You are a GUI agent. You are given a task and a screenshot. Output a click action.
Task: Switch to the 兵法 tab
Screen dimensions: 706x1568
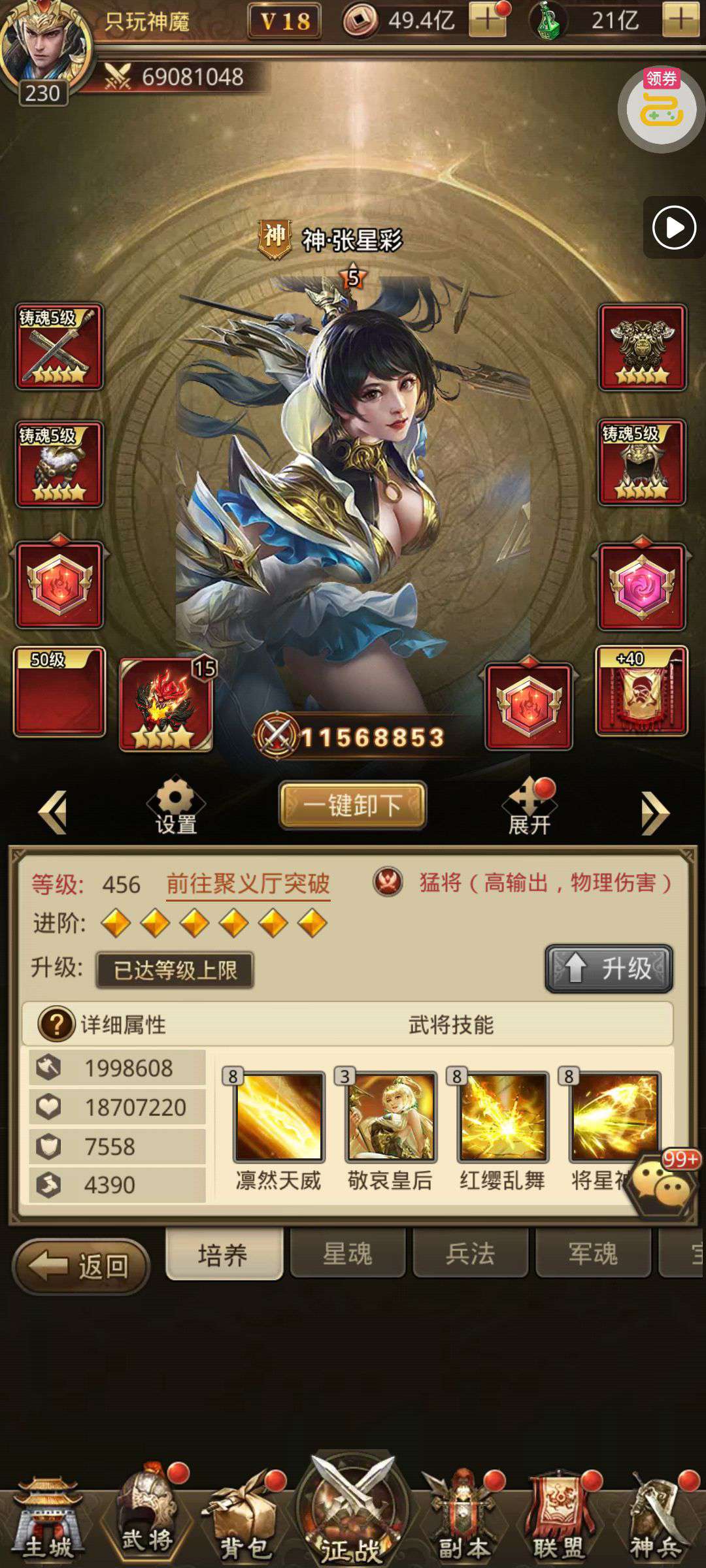pos(470,1253)
